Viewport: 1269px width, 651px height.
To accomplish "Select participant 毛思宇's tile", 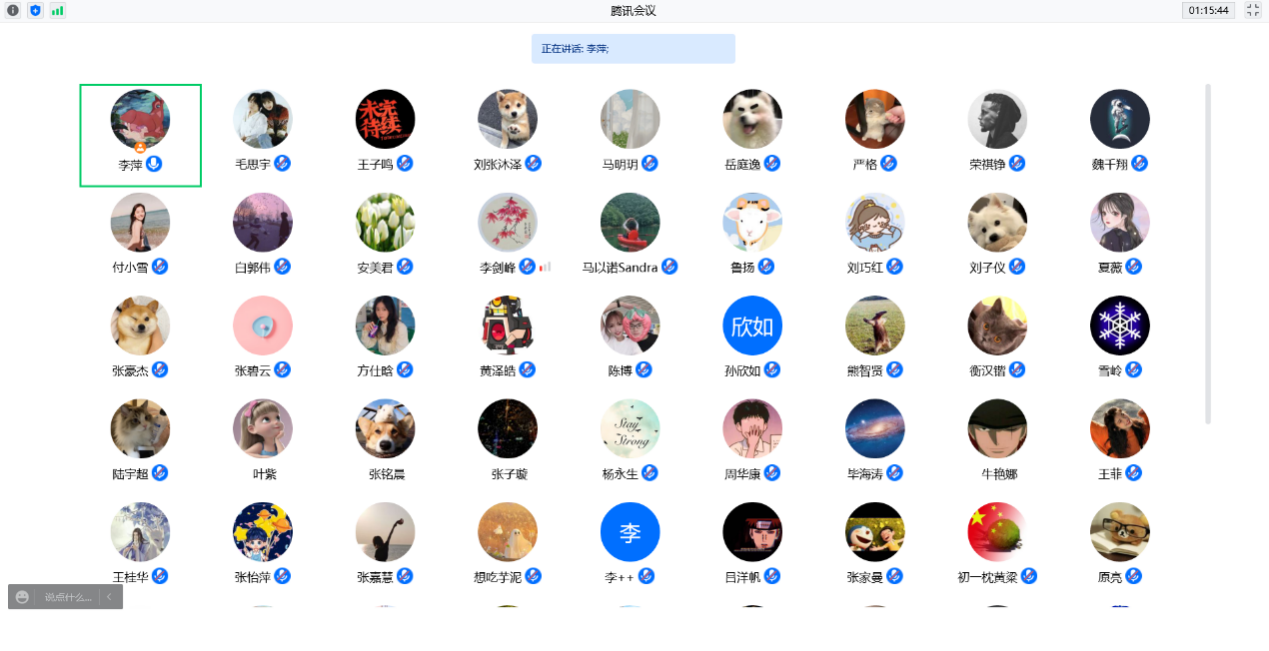I will 262,120.
